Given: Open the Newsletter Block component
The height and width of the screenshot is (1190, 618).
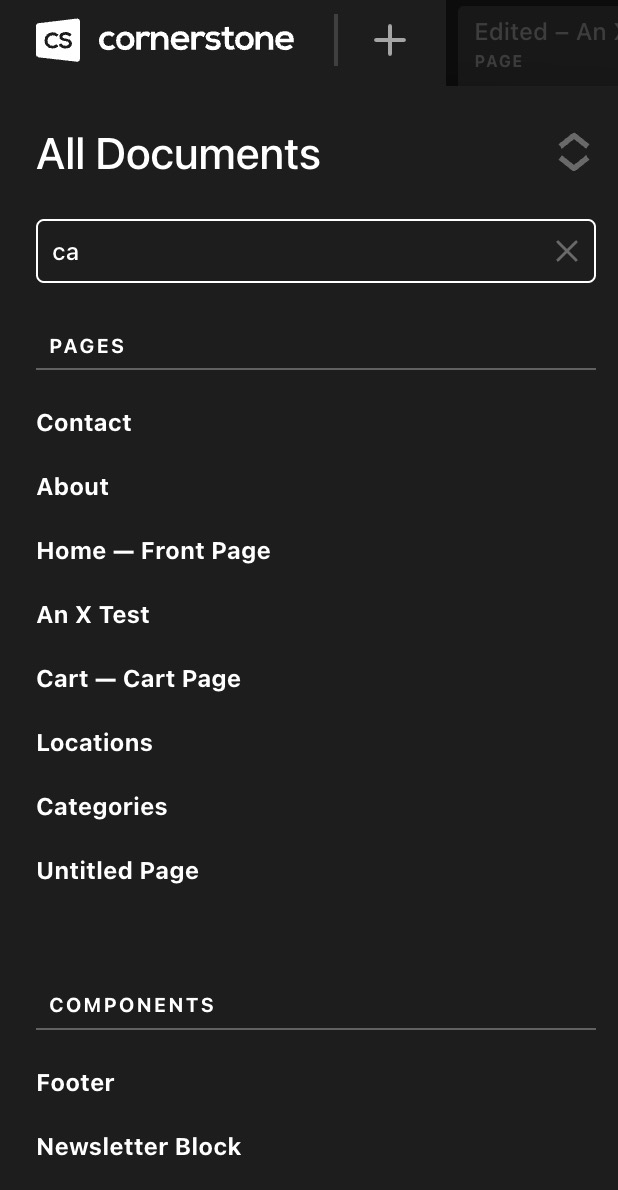Looking at the screenshot, I should pyautogui.click(x=139, y=1147).
